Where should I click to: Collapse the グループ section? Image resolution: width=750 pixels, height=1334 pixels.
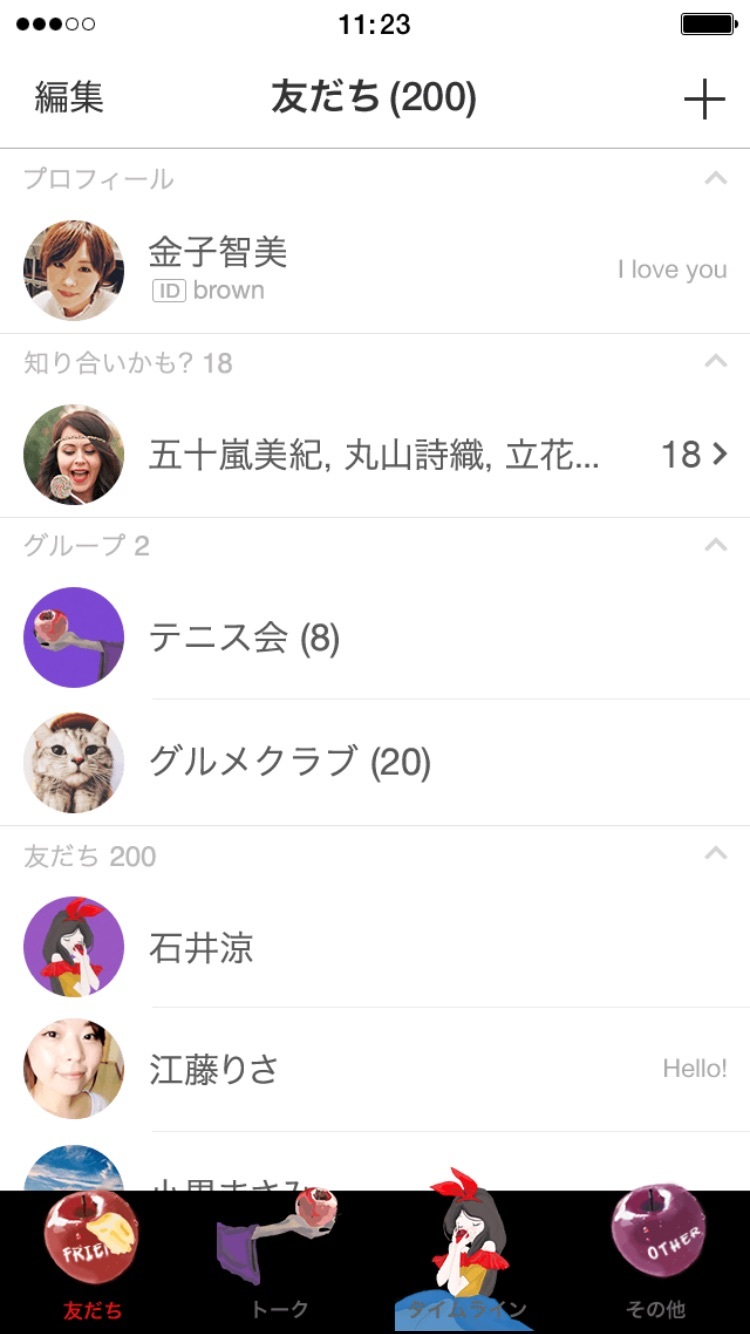click(715, 545)
